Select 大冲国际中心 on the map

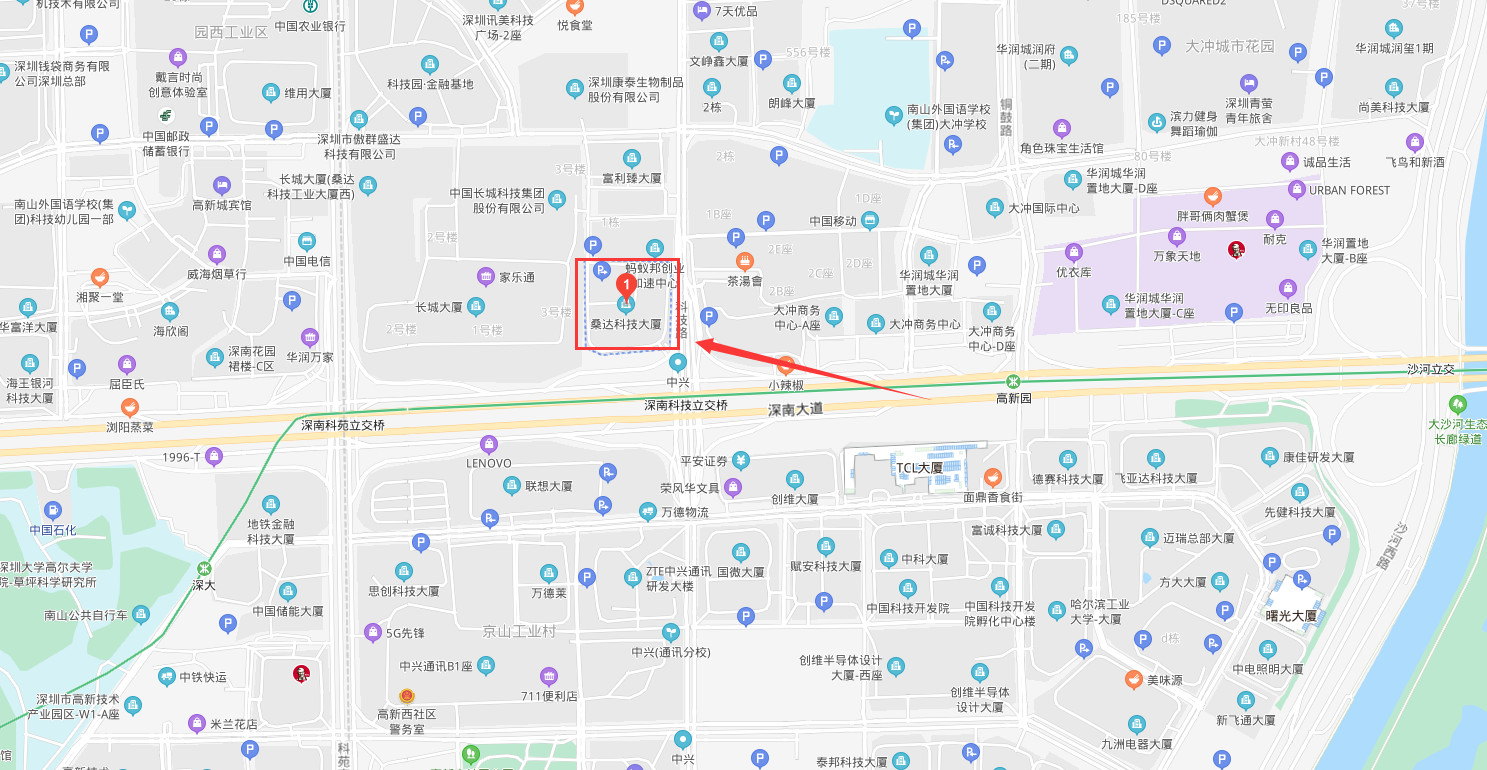[994, 208]
